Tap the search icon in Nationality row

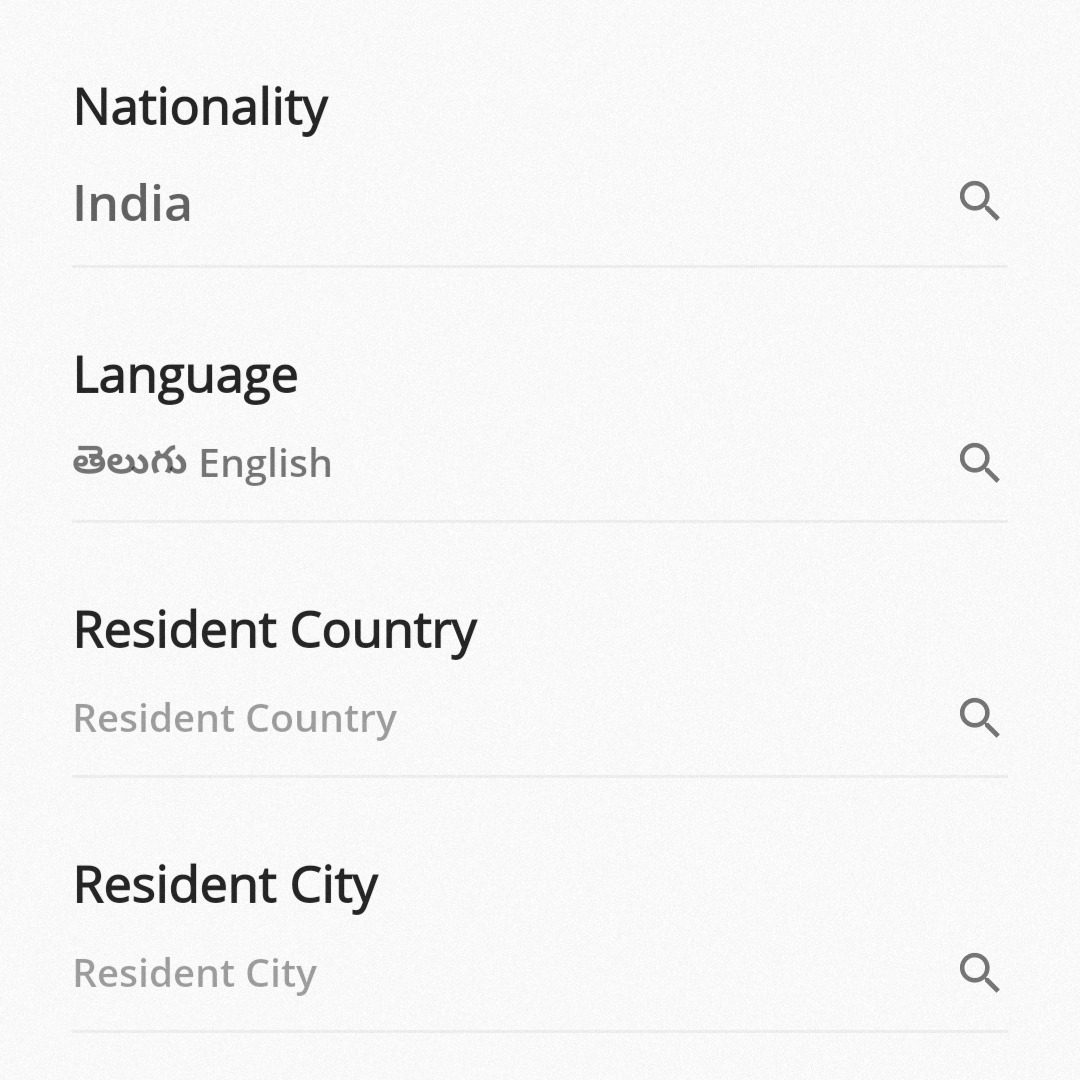click(x=979, y=201)
